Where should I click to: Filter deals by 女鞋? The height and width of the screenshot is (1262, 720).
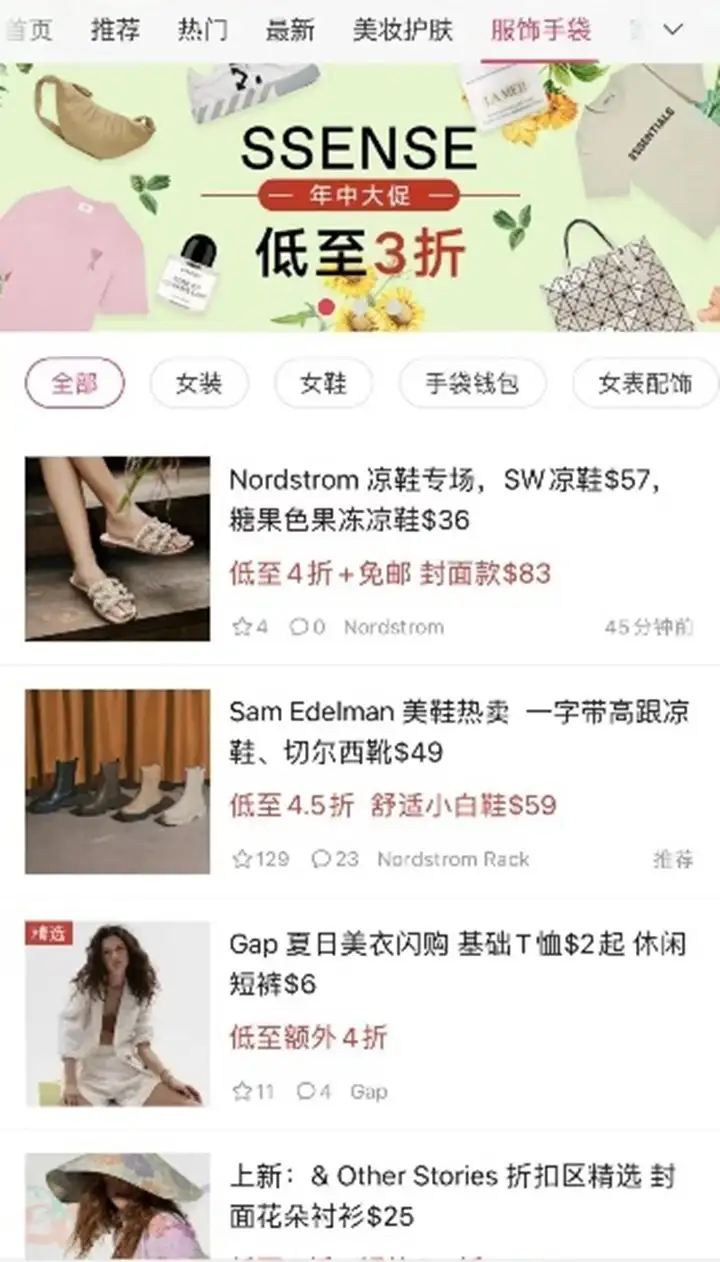point(323,384)
